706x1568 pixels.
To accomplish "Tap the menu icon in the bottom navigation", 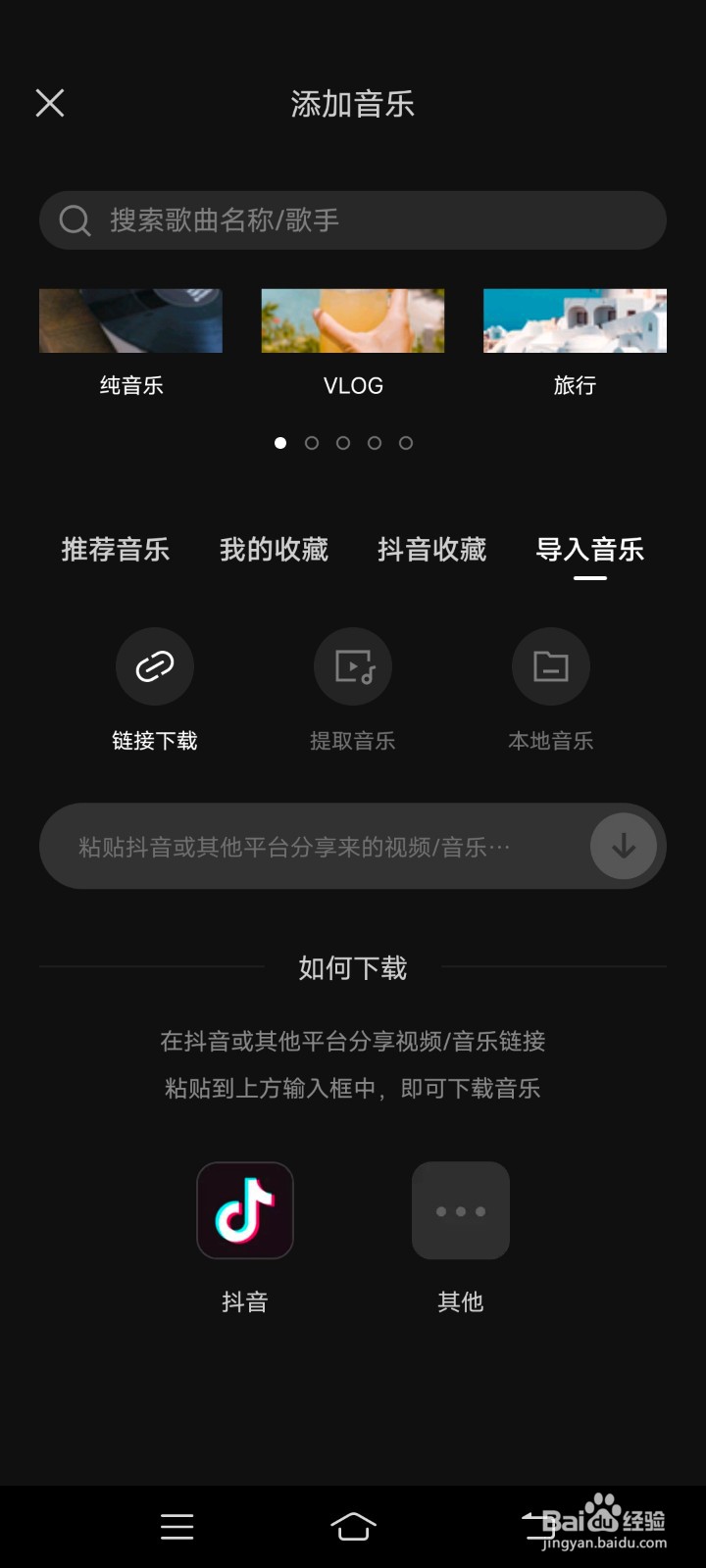I will tap(176, 1526).
